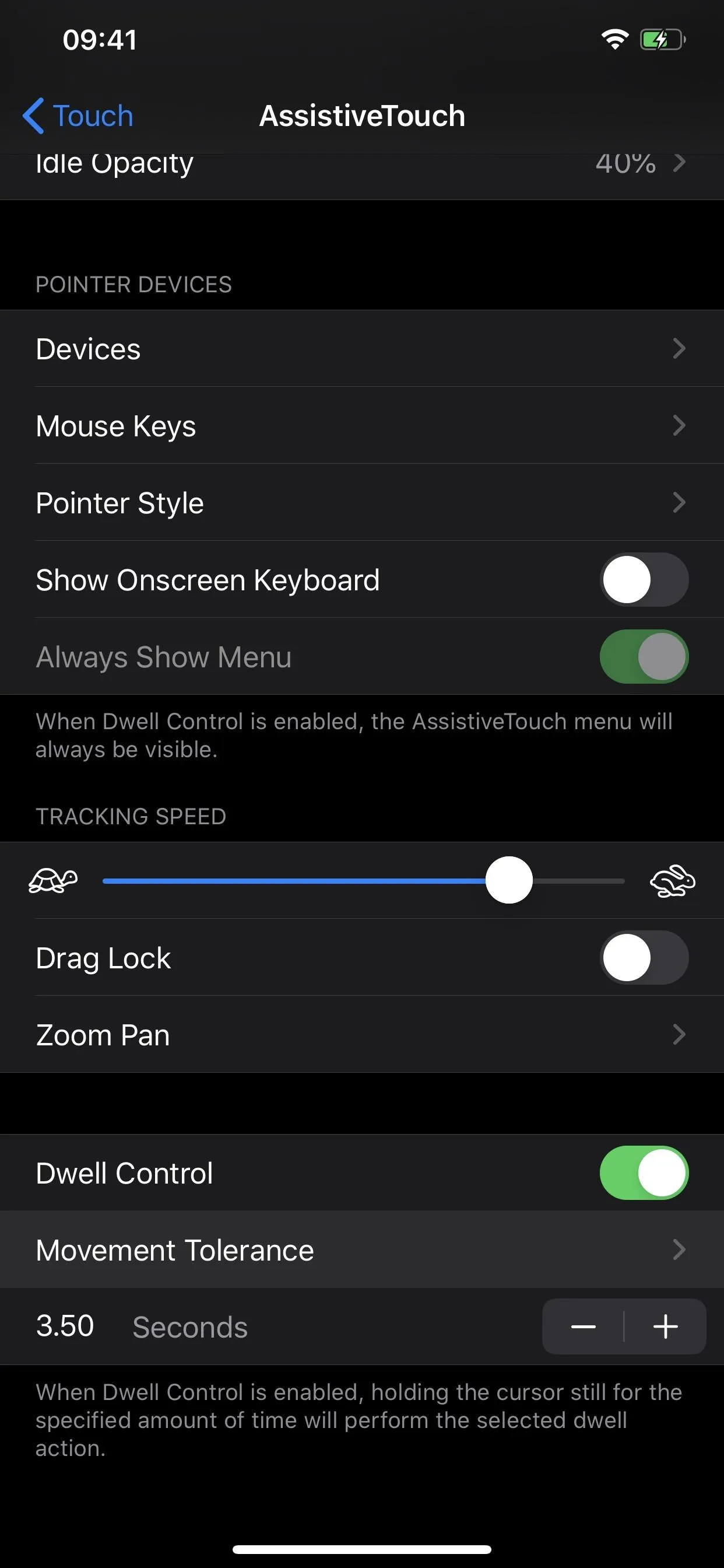This screenshot has height=1568, width=724.
Task: Disable the Dwell Control switch
Action: (x=644, y=1173)
